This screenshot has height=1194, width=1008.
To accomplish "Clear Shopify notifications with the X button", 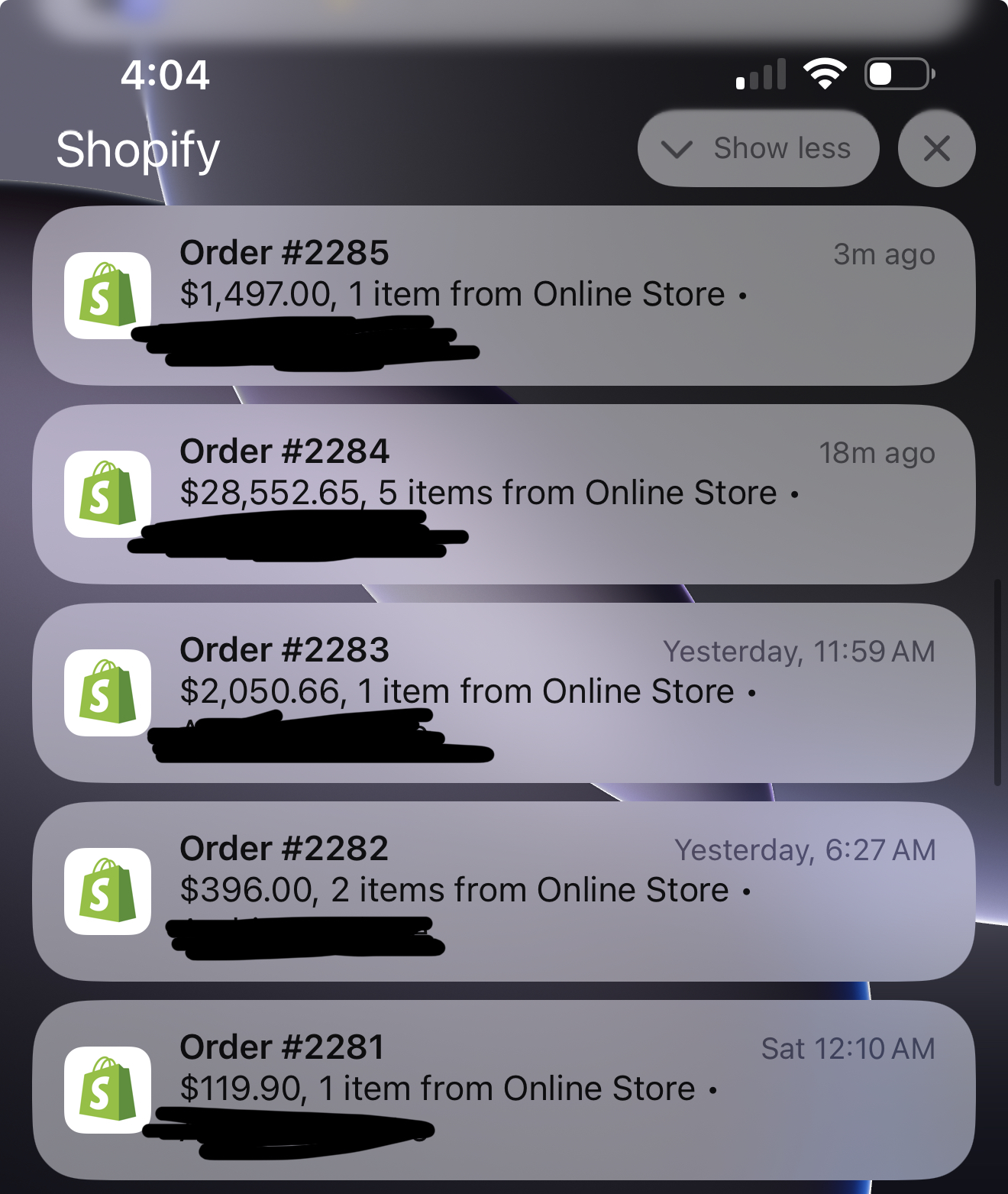I will coord(936,148).
